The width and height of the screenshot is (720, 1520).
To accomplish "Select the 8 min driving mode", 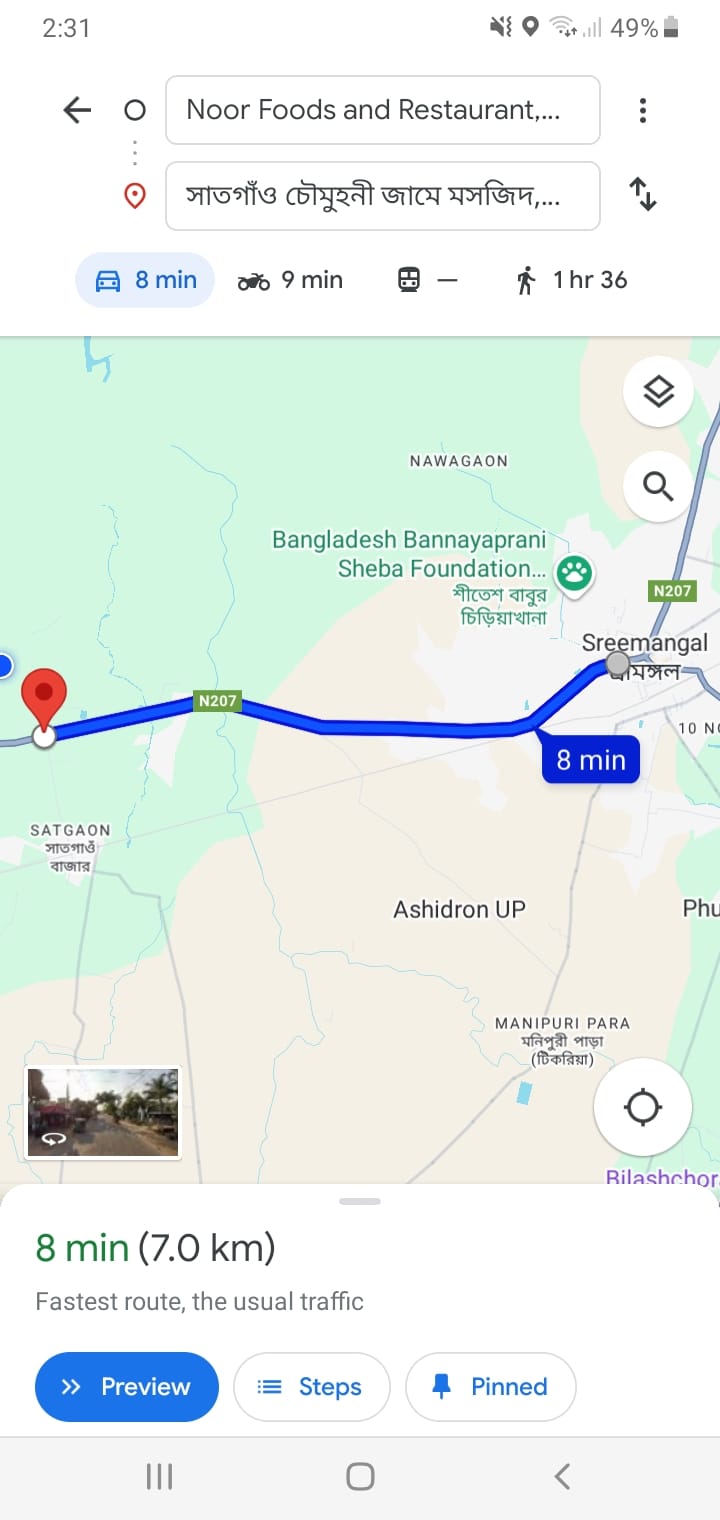I will point(145,280).
